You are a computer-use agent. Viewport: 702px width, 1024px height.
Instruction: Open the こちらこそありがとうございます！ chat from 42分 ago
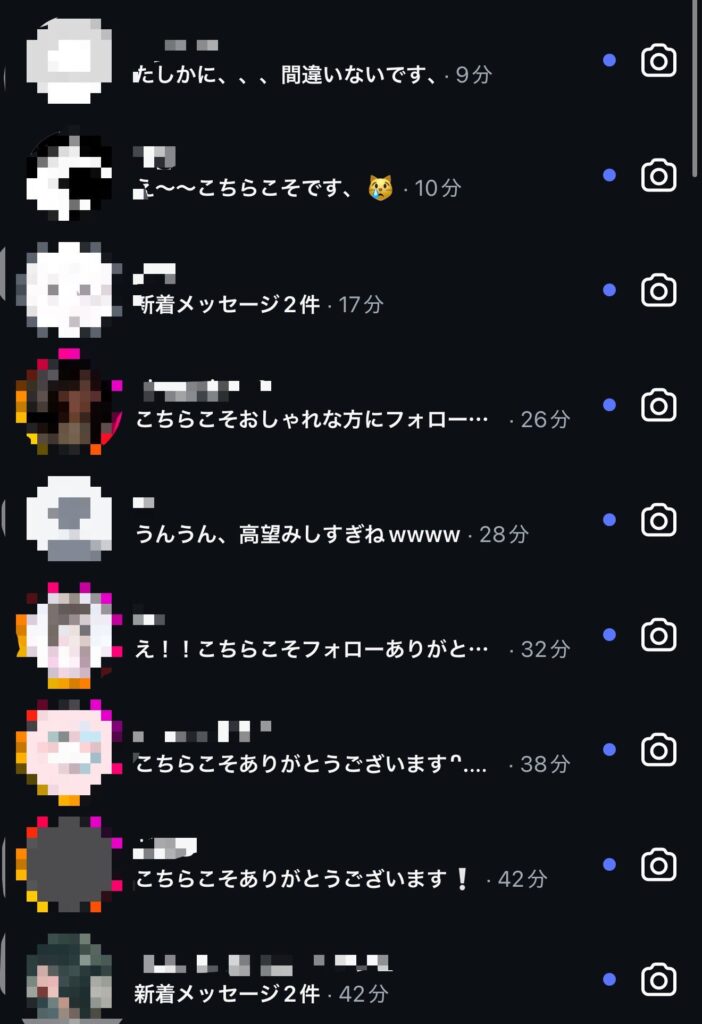tap(300, 879)
